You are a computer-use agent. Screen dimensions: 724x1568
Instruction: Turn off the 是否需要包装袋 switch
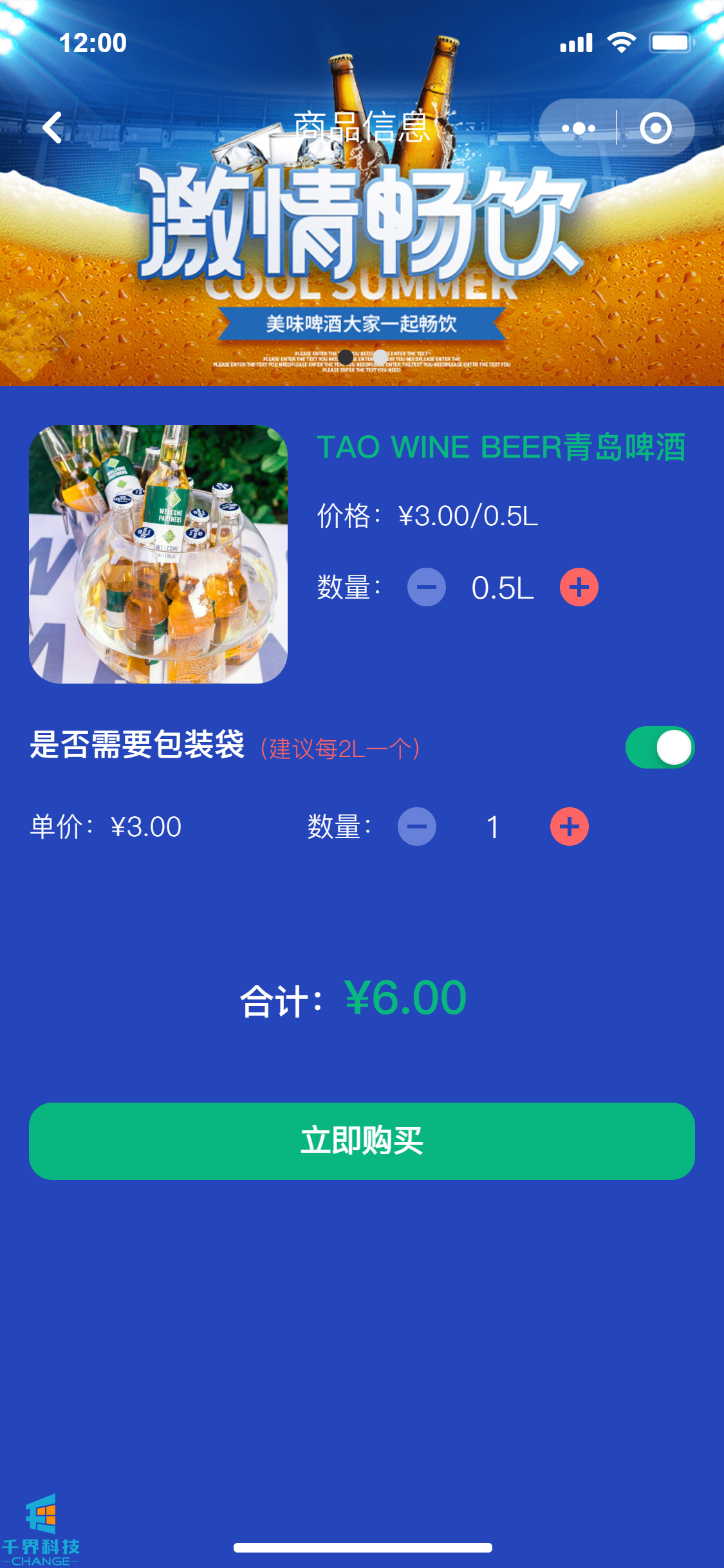click(x=660, y=747)
